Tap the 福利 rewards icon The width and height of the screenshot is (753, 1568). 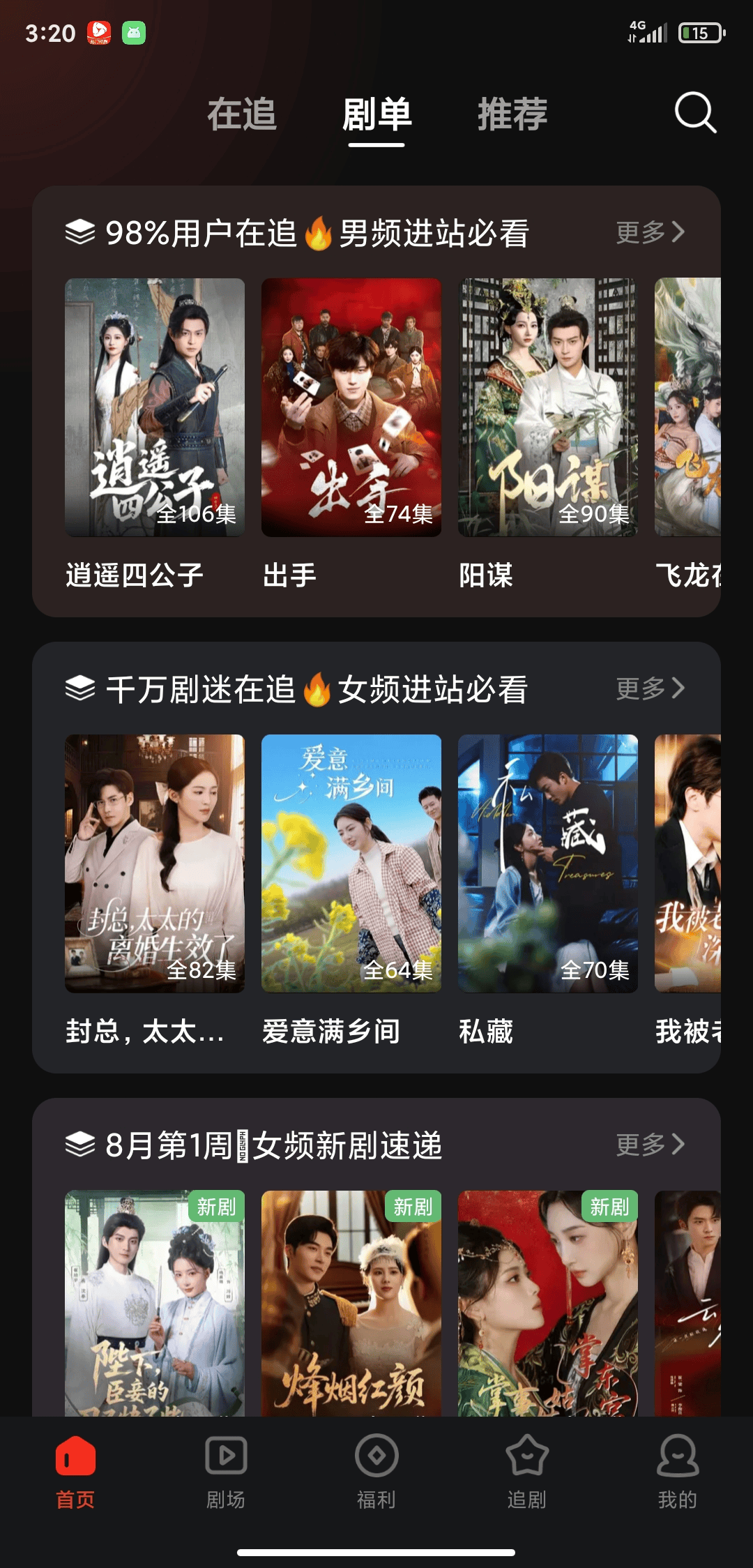(x=376, y=1458)
